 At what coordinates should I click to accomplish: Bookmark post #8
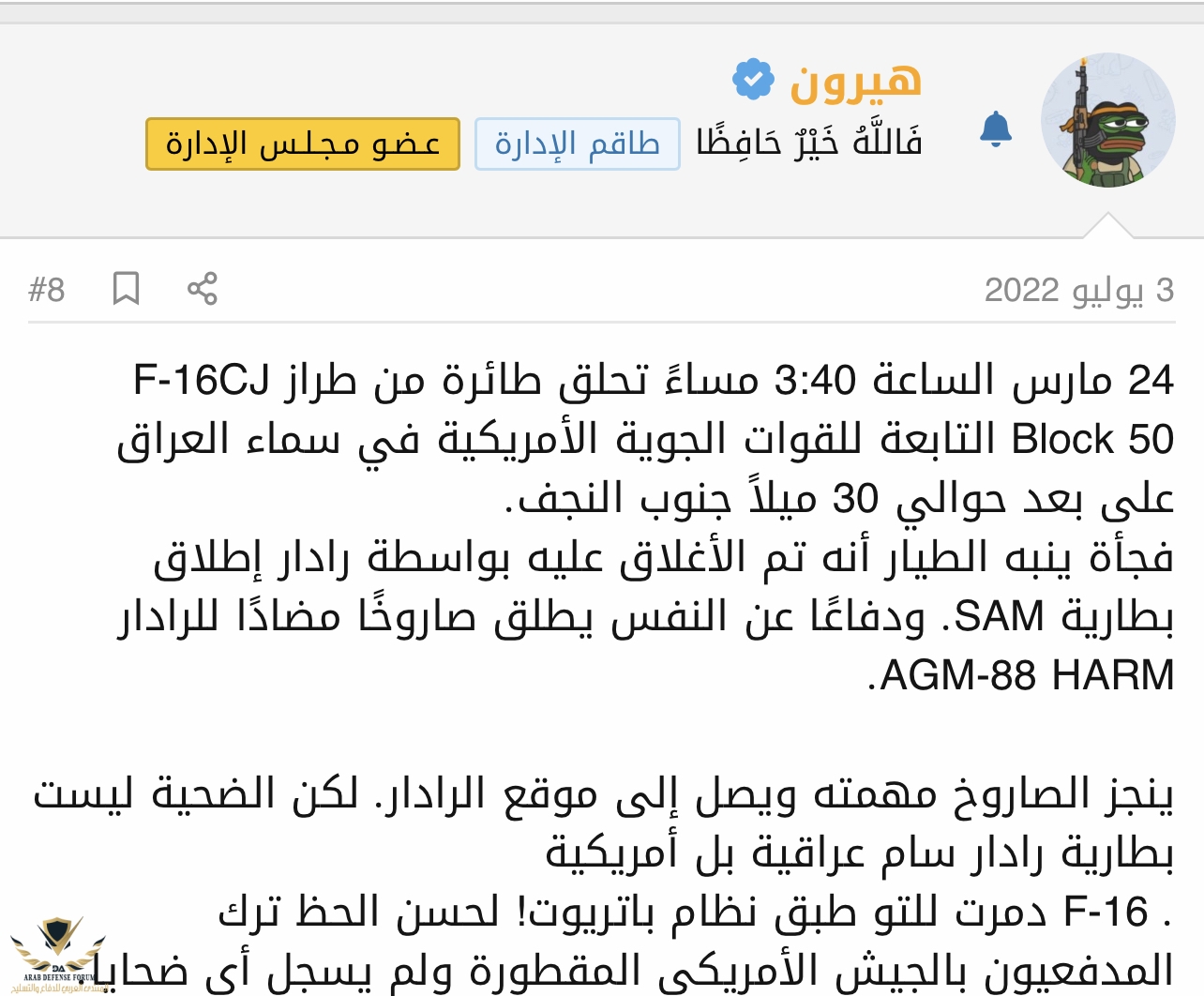(x=126, y=289)
